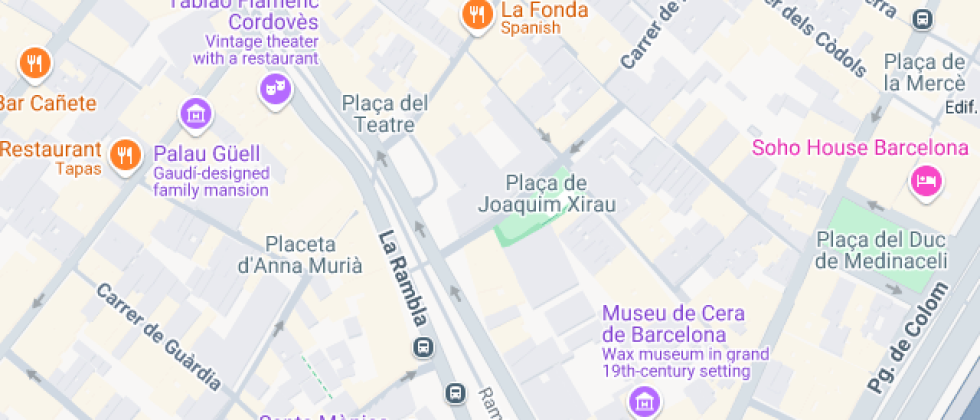Tap the Restaurant Tapas marker
Screen dimensions: 980x420
point(125,154)
